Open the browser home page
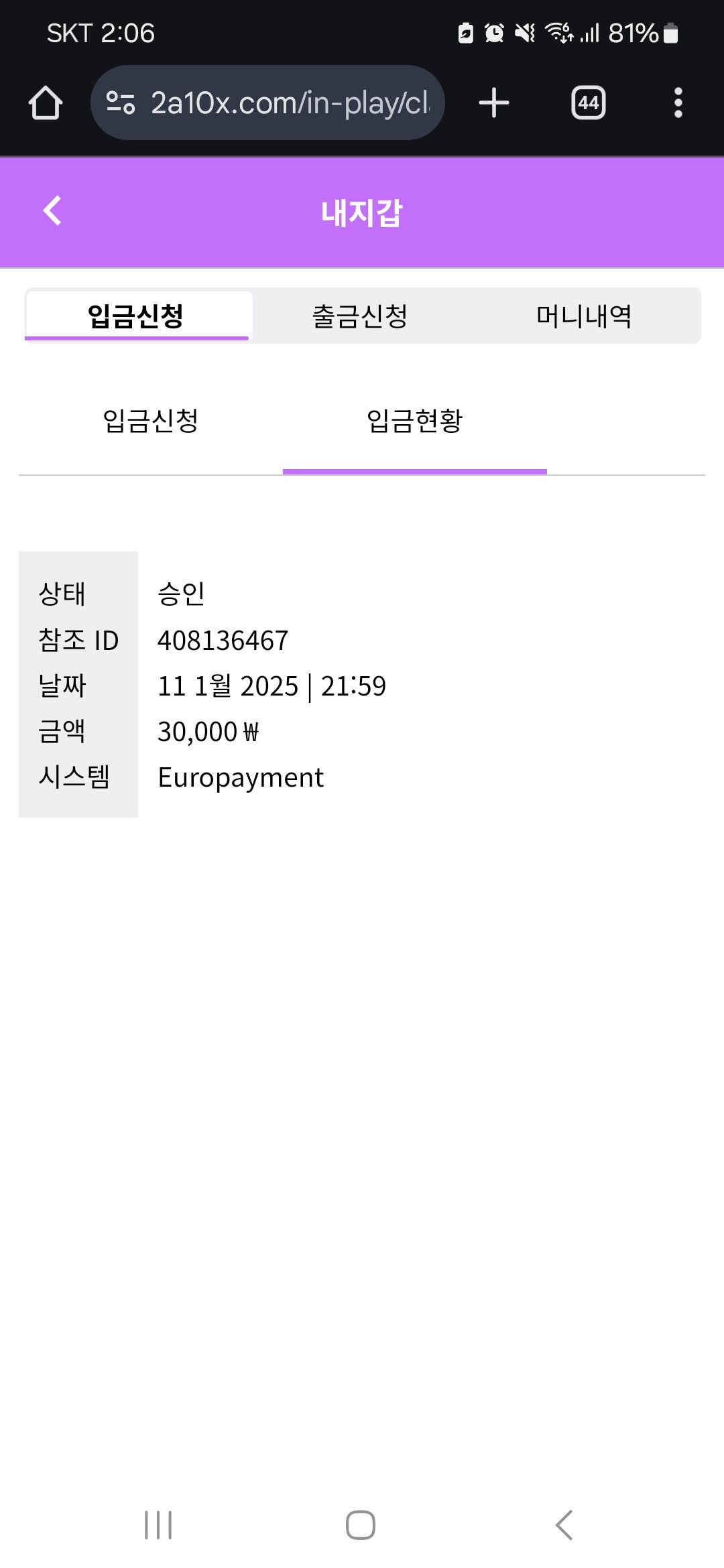The image size is (724, 1568). [x=46, y=103]
